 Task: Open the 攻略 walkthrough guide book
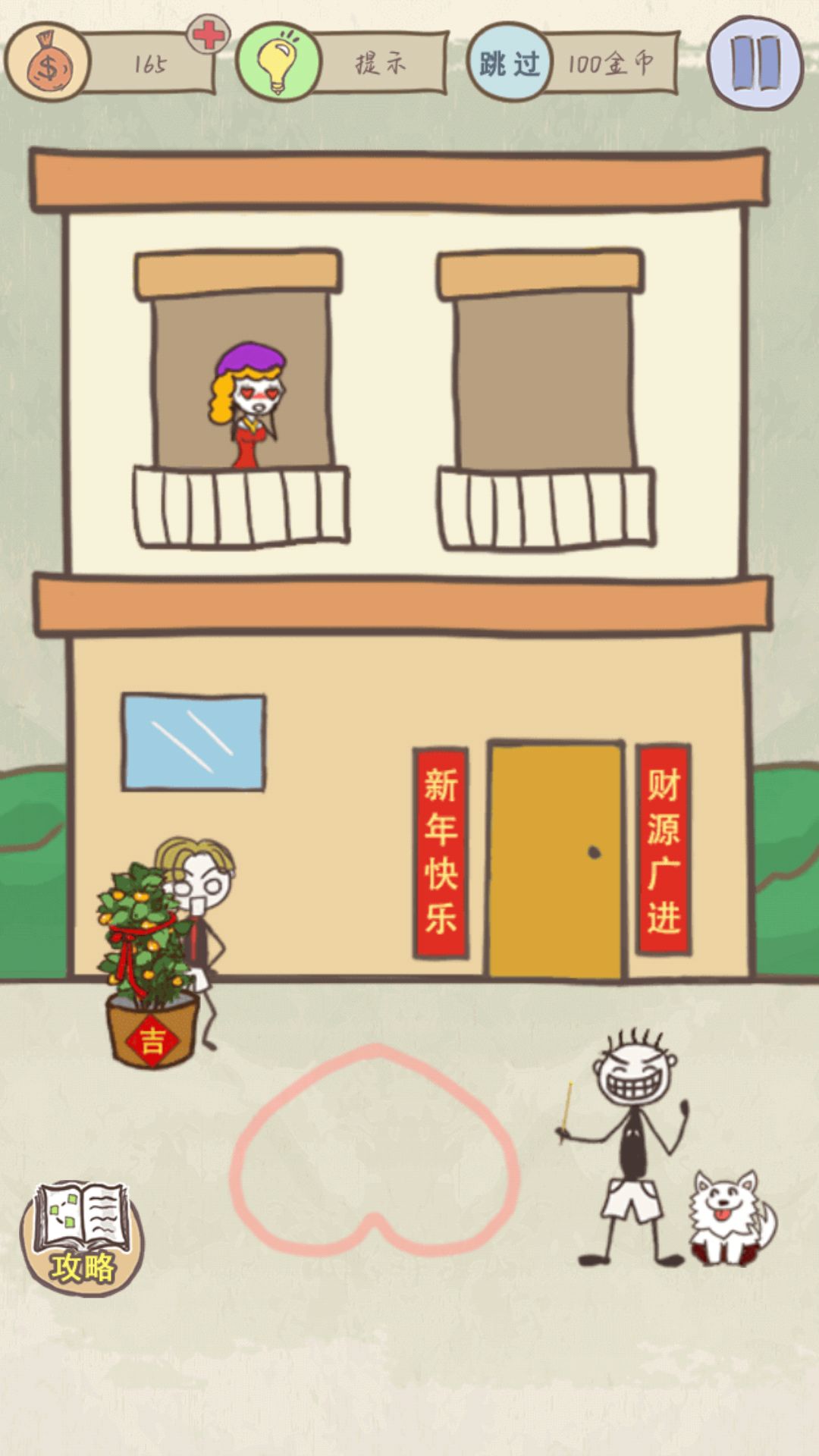[82, 1237]
